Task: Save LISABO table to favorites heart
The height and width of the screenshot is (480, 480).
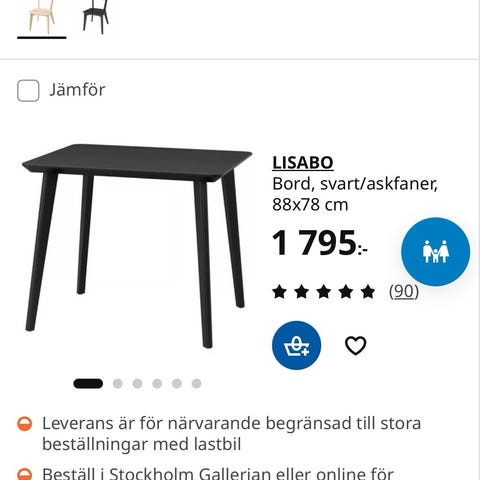Action: coord(355,345)
